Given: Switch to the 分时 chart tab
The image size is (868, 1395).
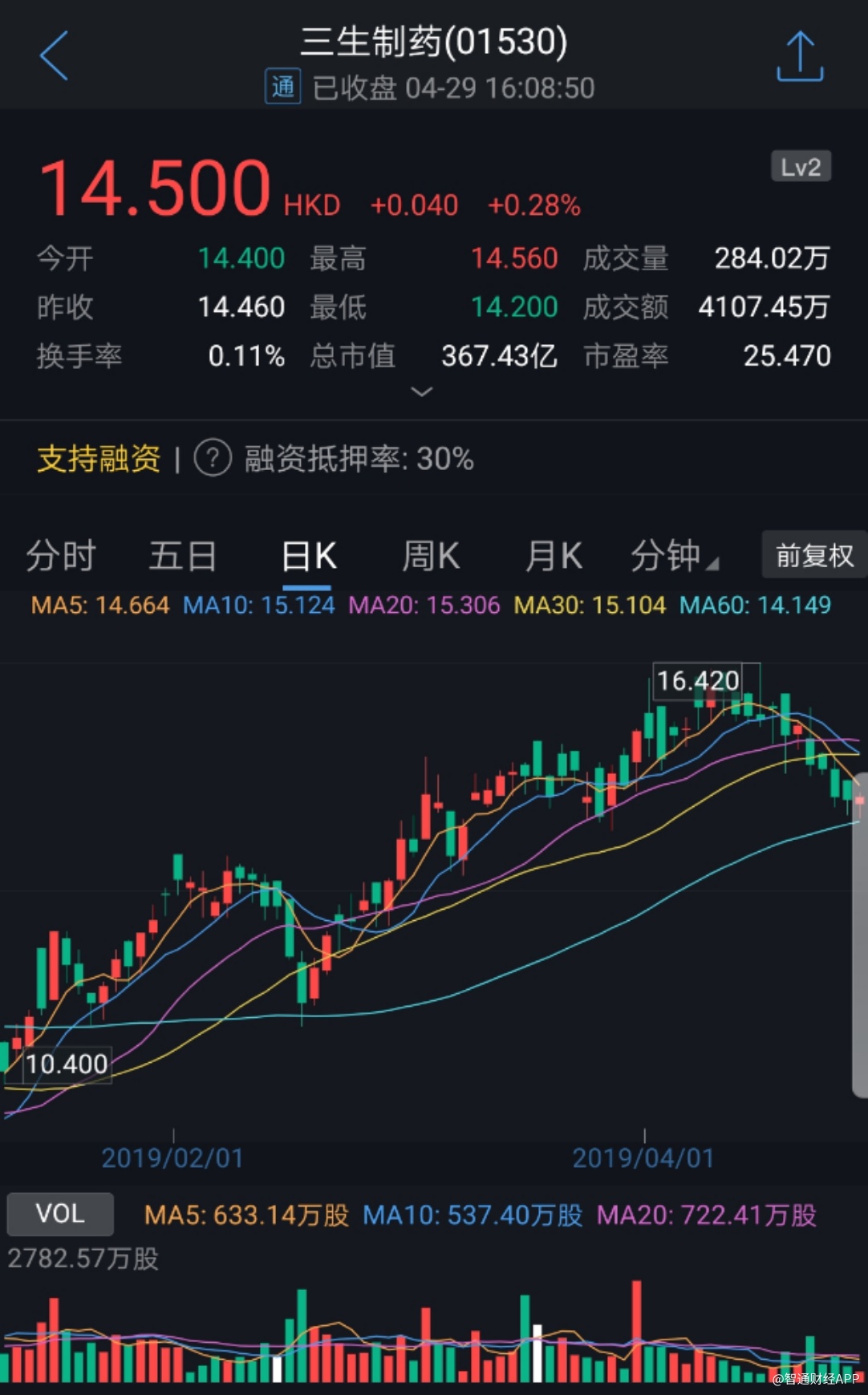Looking at the screenshot, I should point(61,556).
